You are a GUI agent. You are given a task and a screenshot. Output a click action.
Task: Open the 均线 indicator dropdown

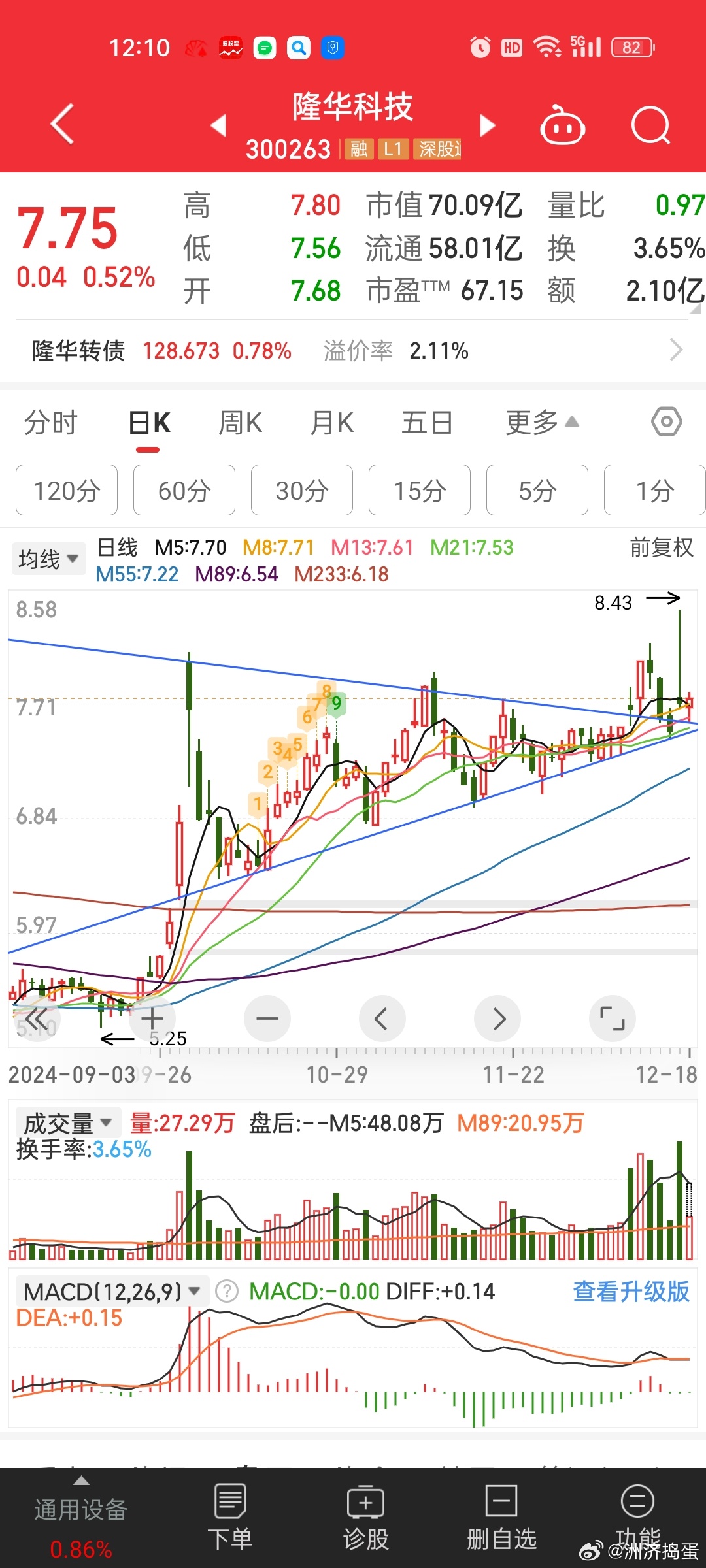tap(48, 559)
